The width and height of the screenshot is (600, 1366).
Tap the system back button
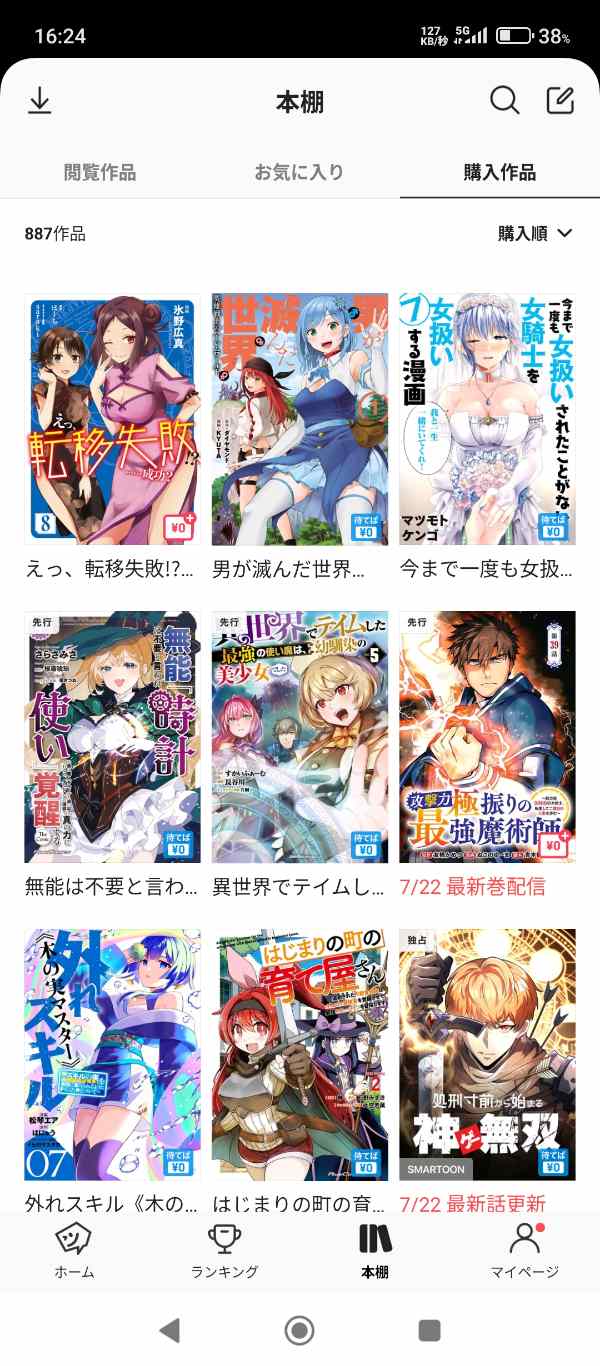point(169,1329)
